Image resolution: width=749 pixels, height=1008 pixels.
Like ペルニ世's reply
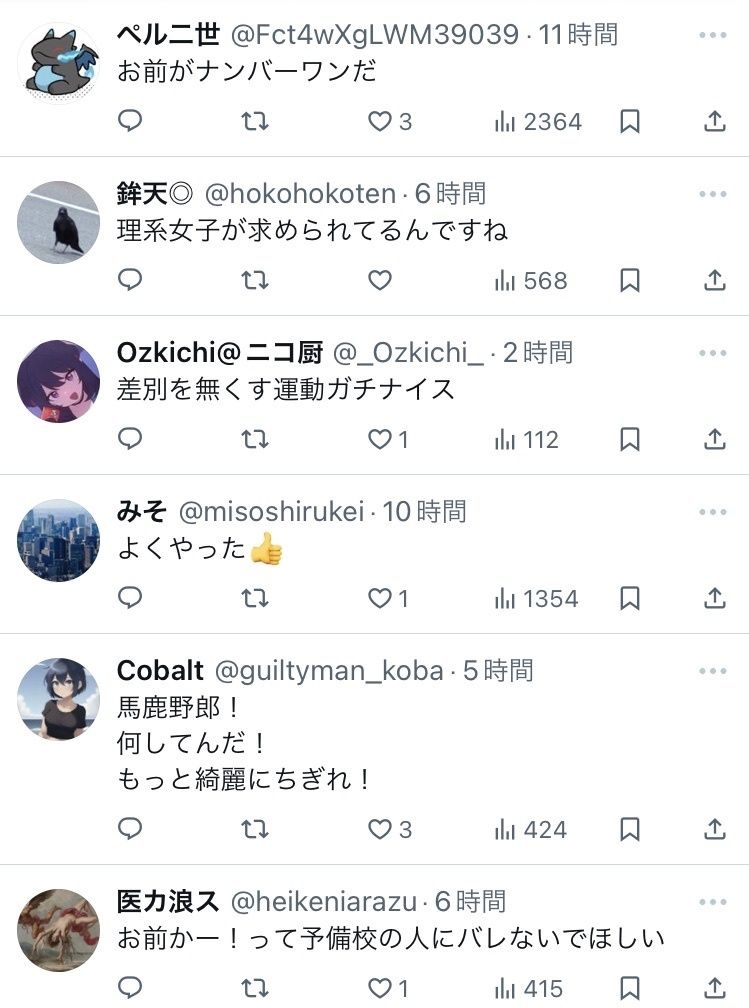coord(380,122)
